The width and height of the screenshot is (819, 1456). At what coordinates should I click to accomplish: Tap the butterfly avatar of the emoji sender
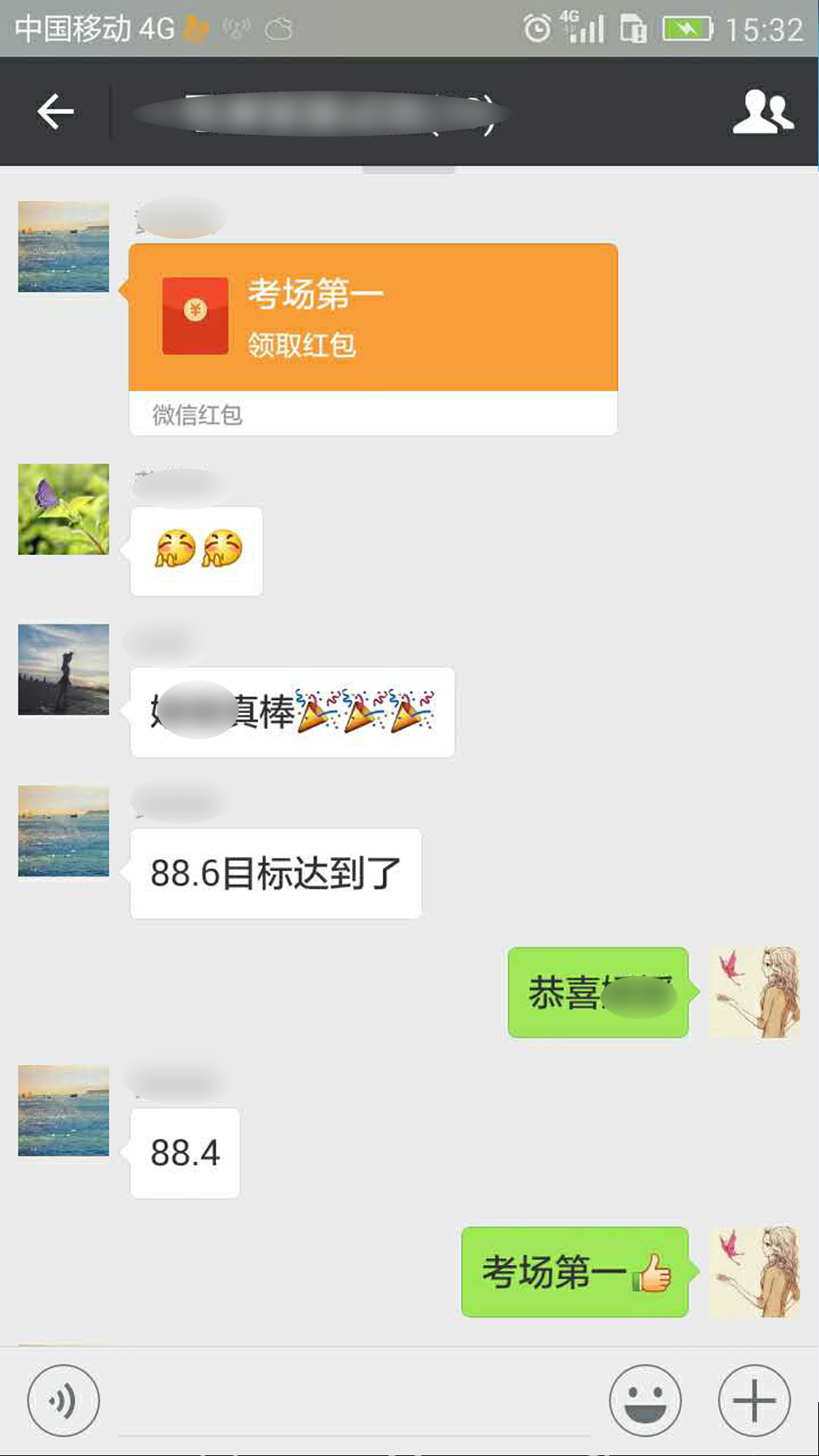point(64,510)
